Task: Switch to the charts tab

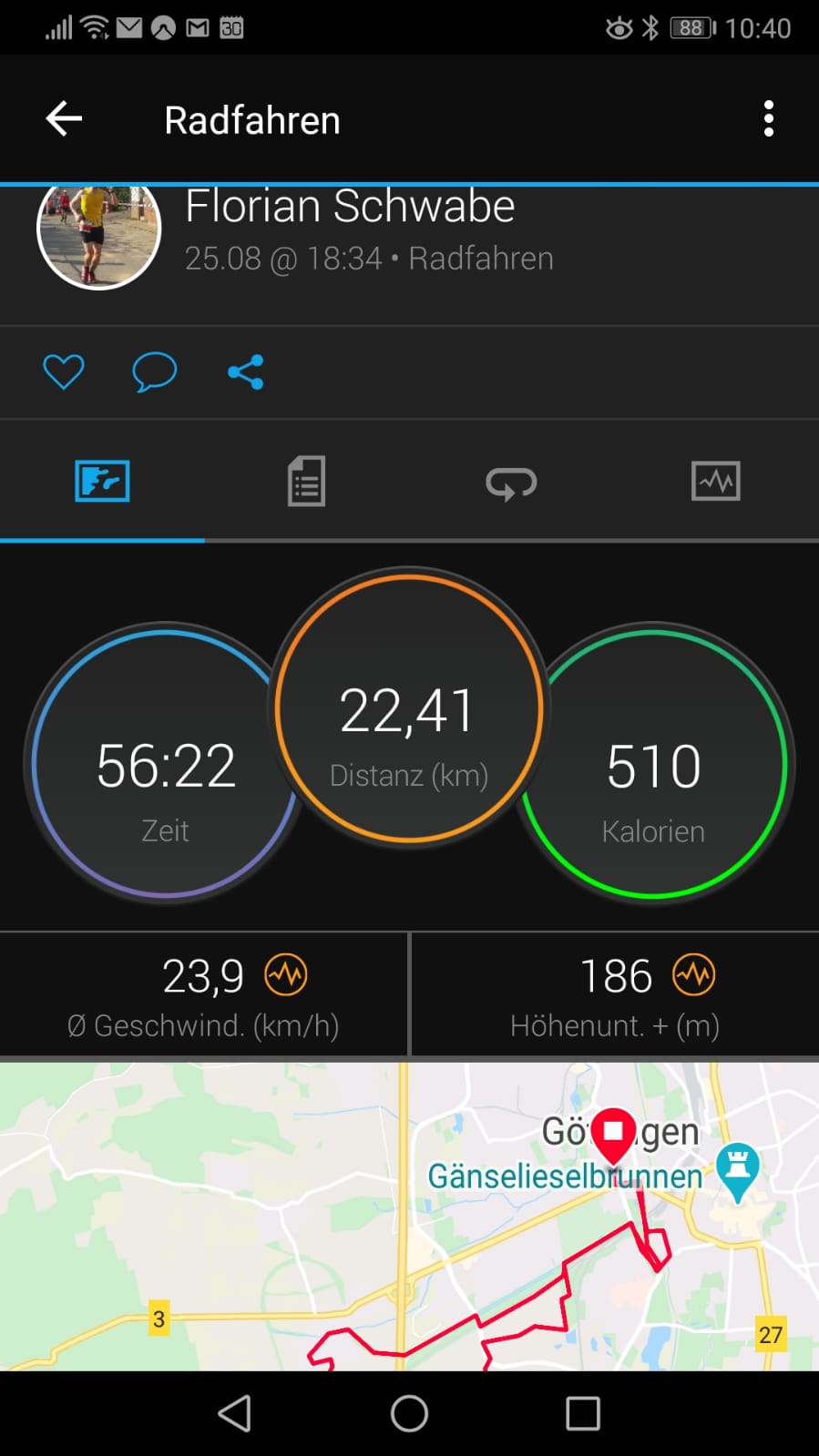Action: tap(715, 482)
